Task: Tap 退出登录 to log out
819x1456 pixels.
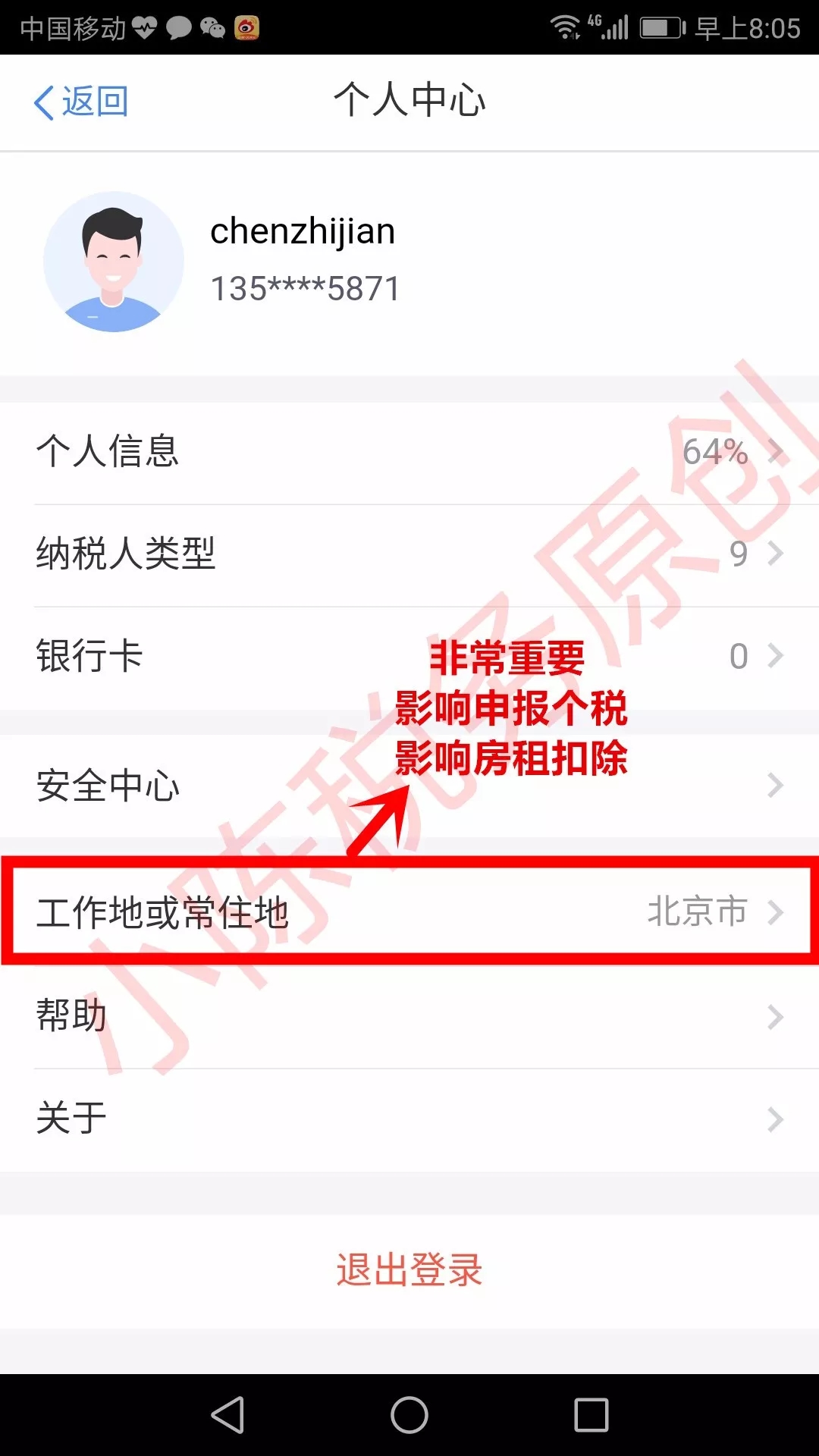Action: tap(409, 1269)
